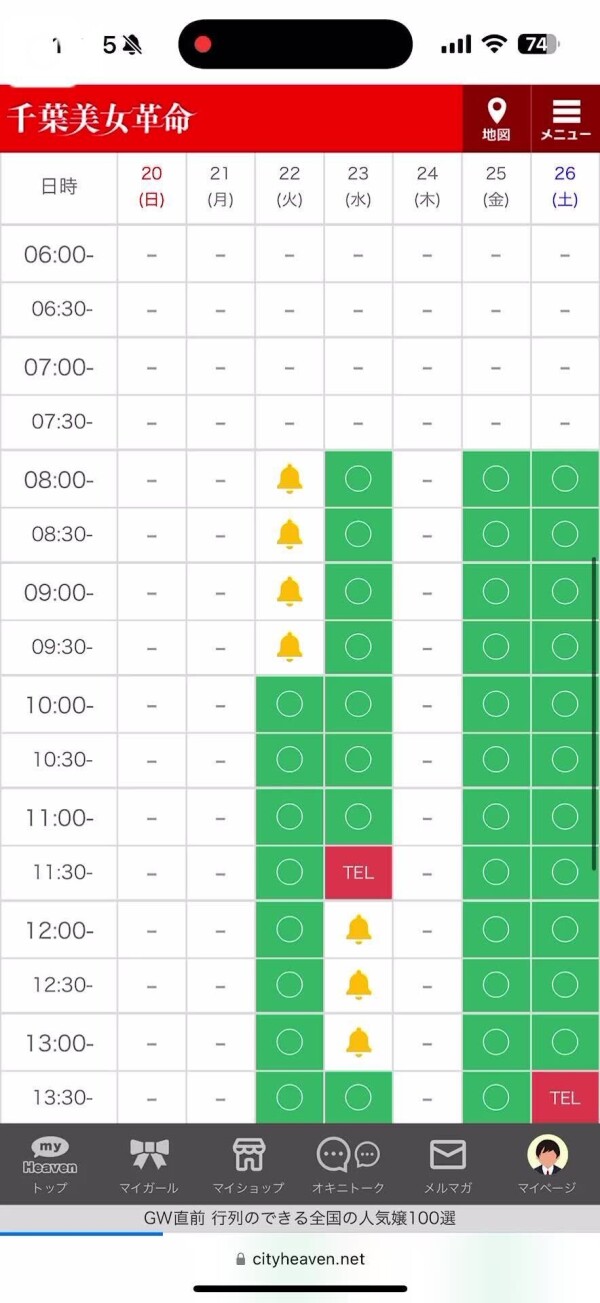Open the GW直前 人気嬢100選 banner

pos(300,1218)
